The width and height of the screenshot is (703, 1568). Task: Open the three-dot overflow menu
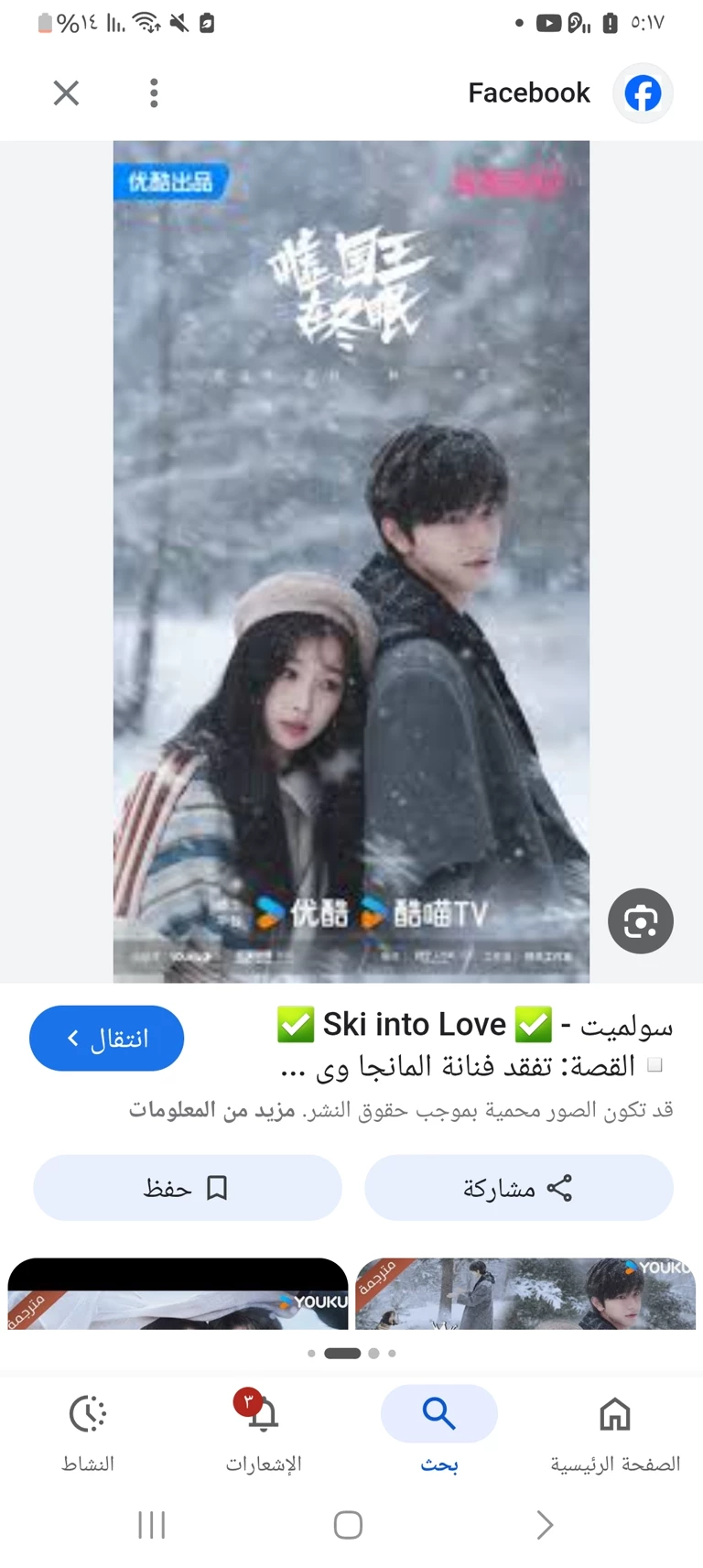pos(154,93)
